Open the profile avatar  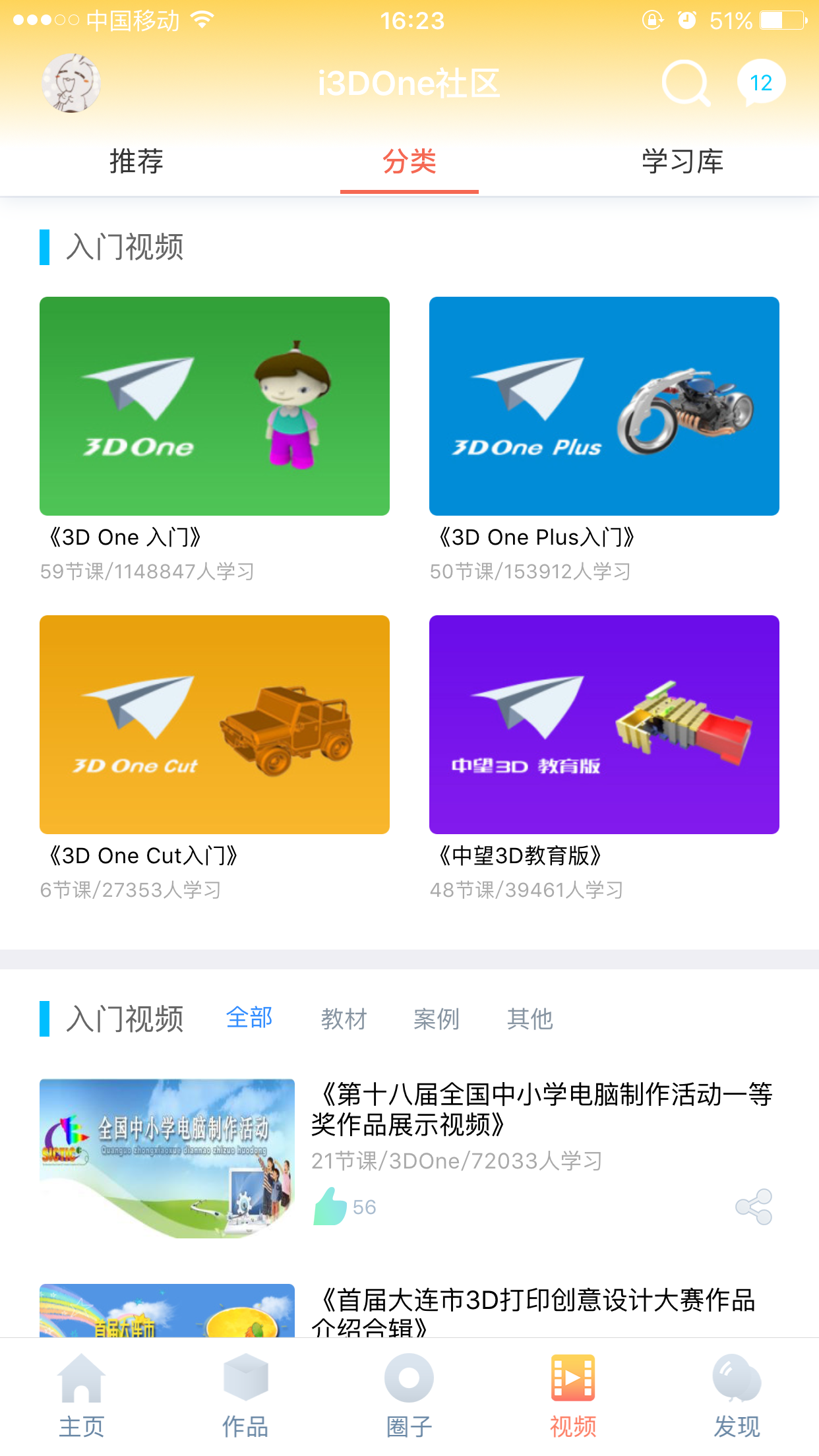pos(71,84)
